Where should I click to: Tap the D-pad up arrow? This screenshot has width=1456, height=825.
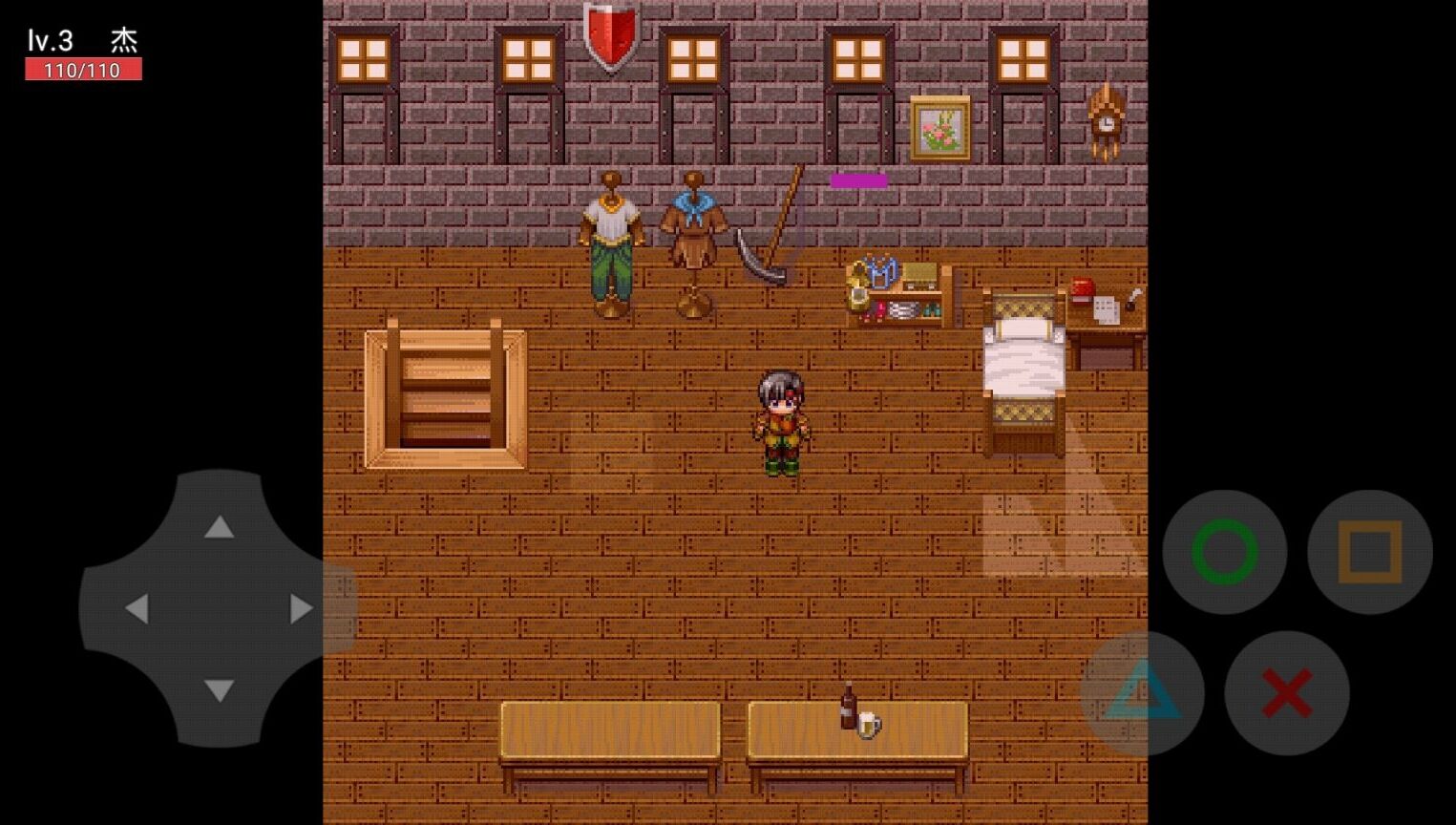(219, 527)
